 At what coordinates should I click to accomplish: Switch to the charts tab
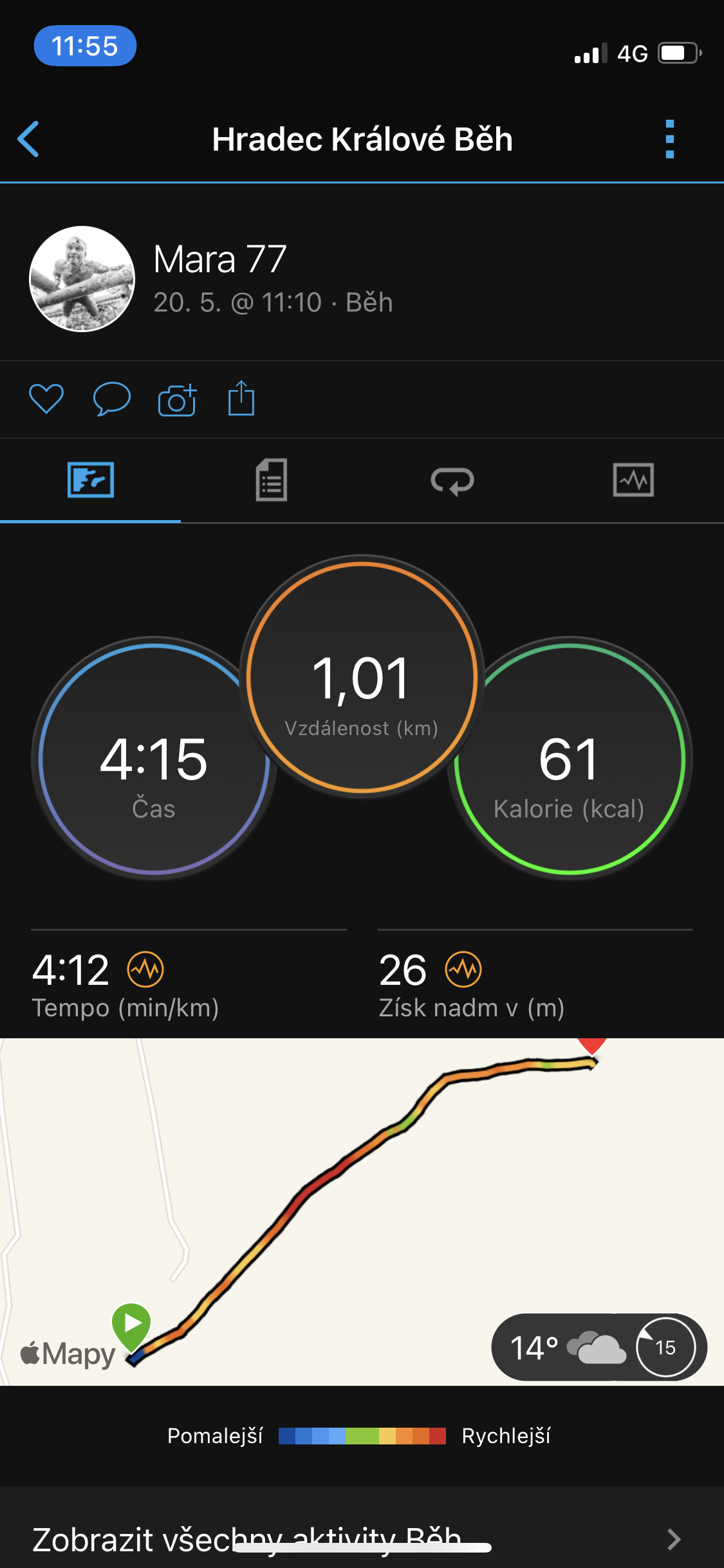coord(633,480)
